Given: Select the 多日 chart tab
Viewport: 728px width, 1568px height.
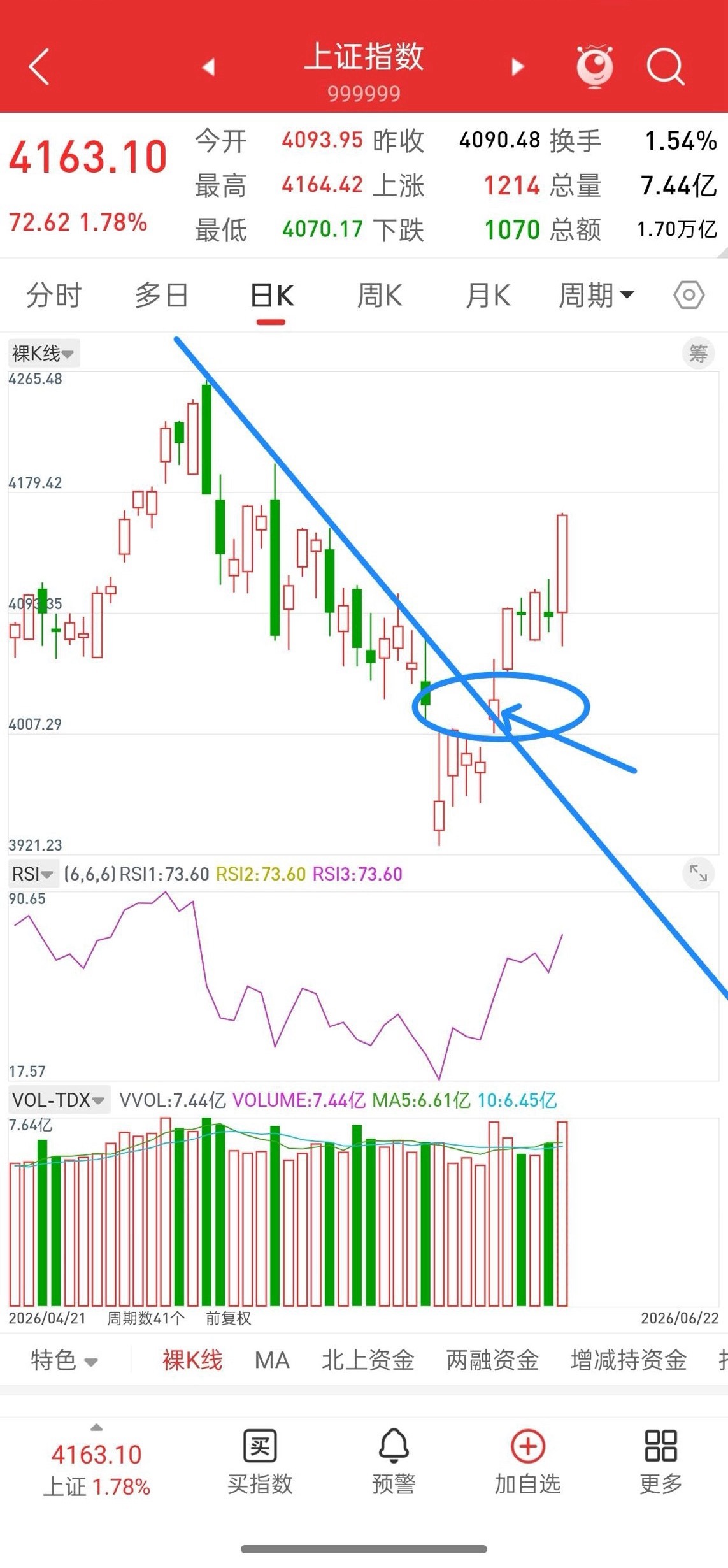Looking at the screenshot, I should click(x=161, y=296).
